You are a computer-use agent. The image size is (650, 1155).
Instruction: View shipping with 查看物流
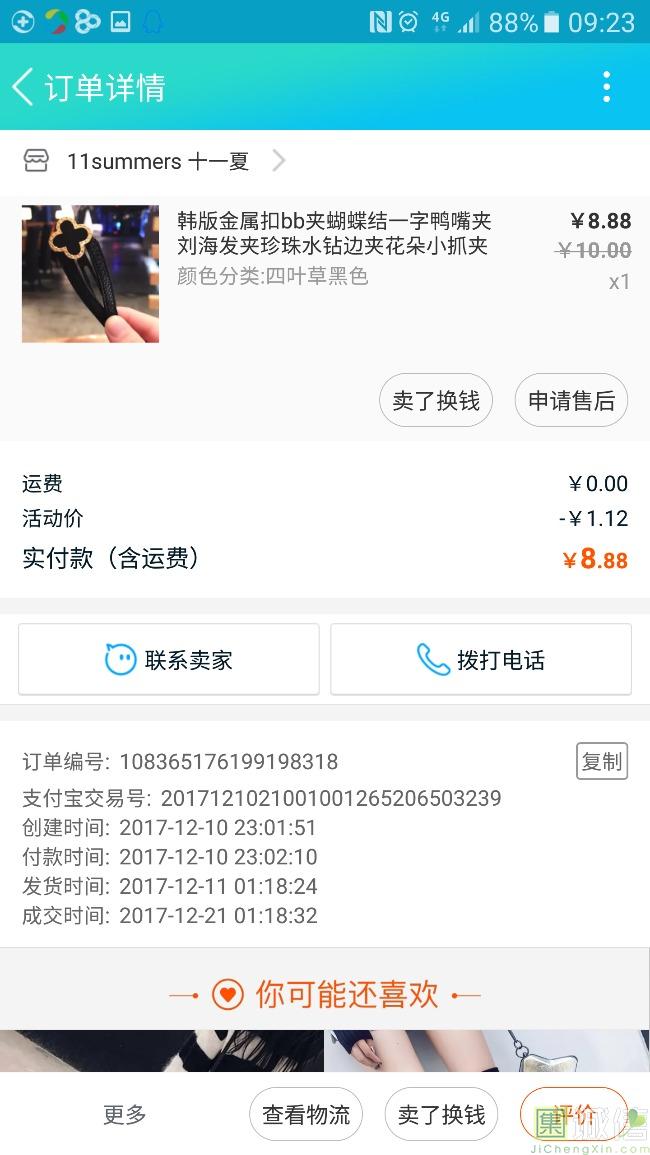(306, 1115)
